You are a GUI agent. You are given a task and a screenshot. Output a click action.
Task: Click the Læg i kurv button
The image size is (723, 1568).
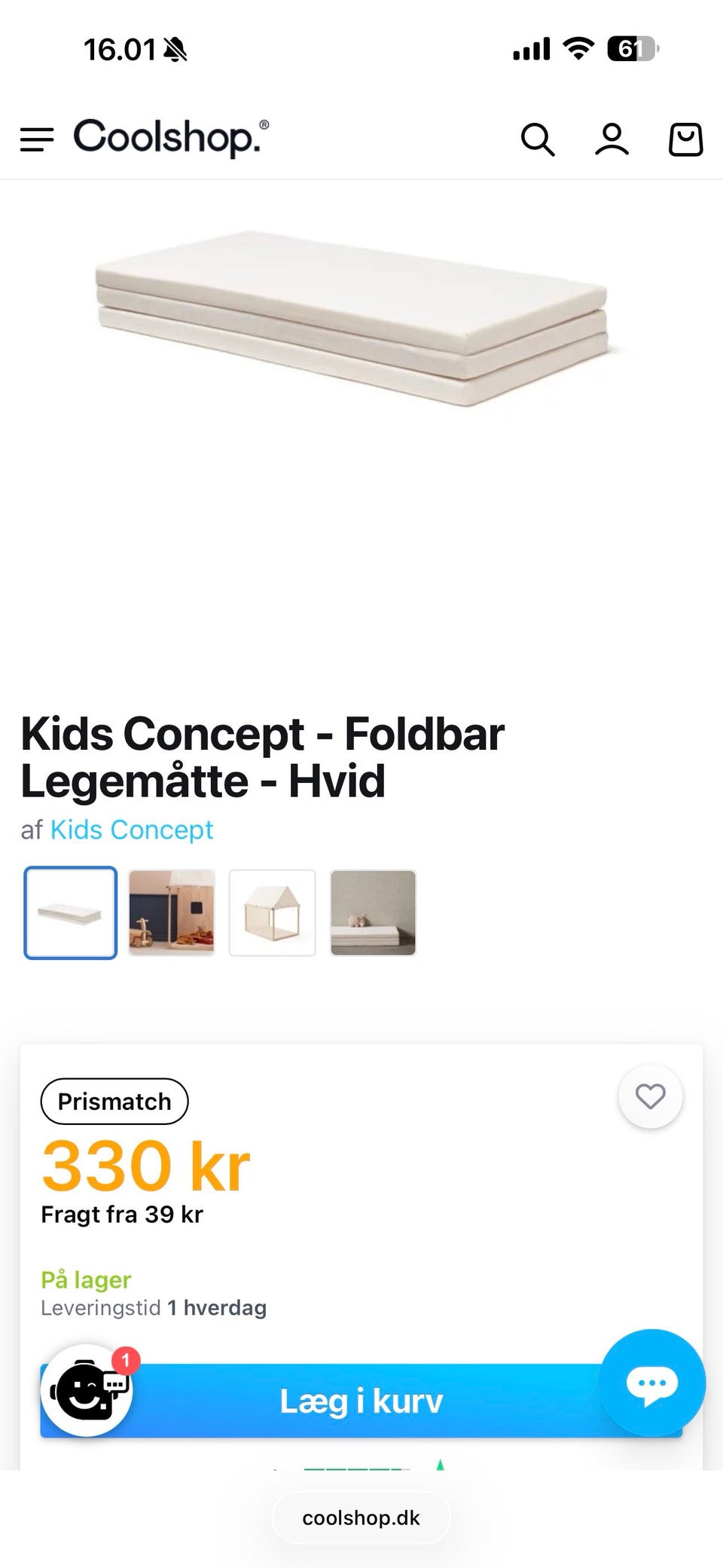point(361,1401)
